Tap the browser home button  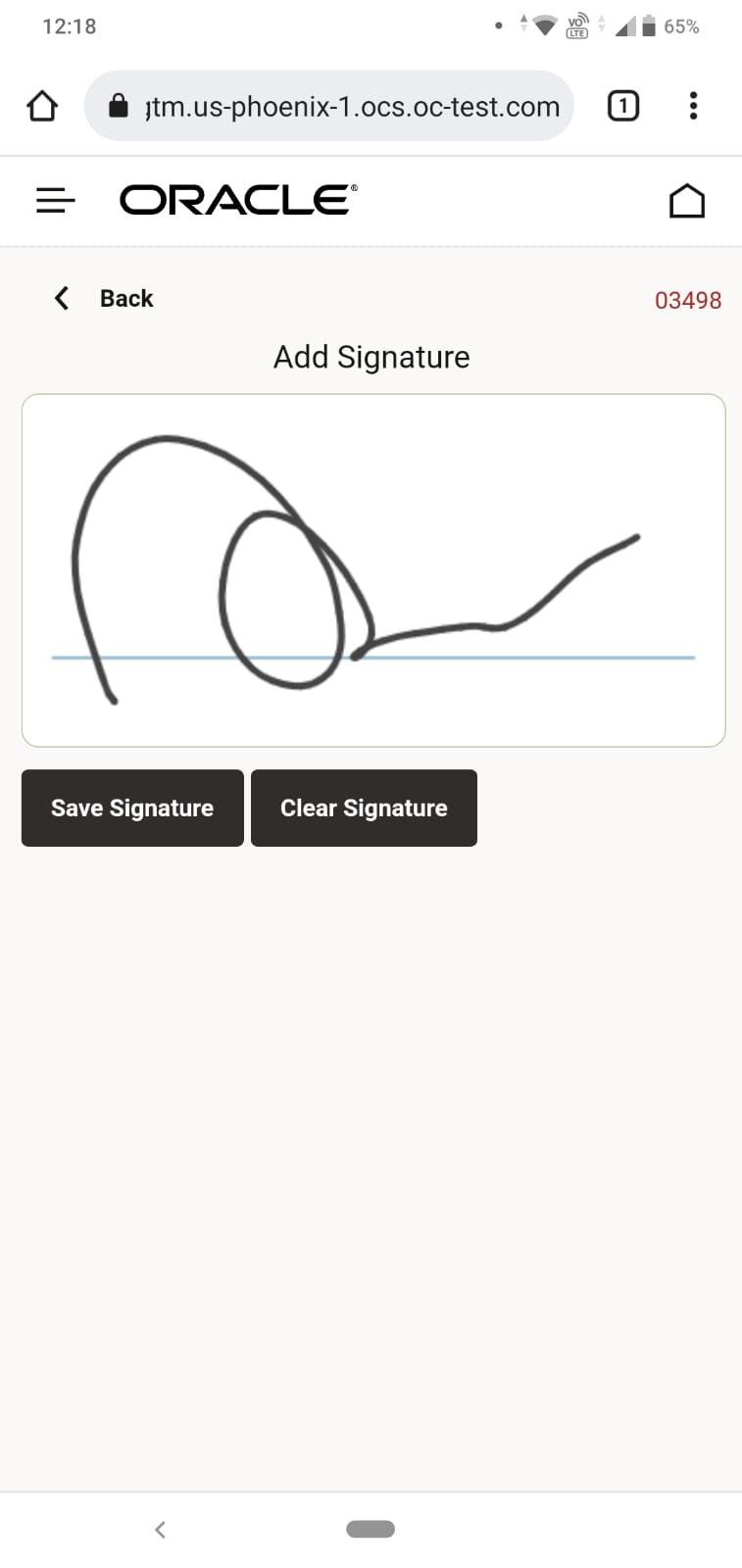click(42, 106)
